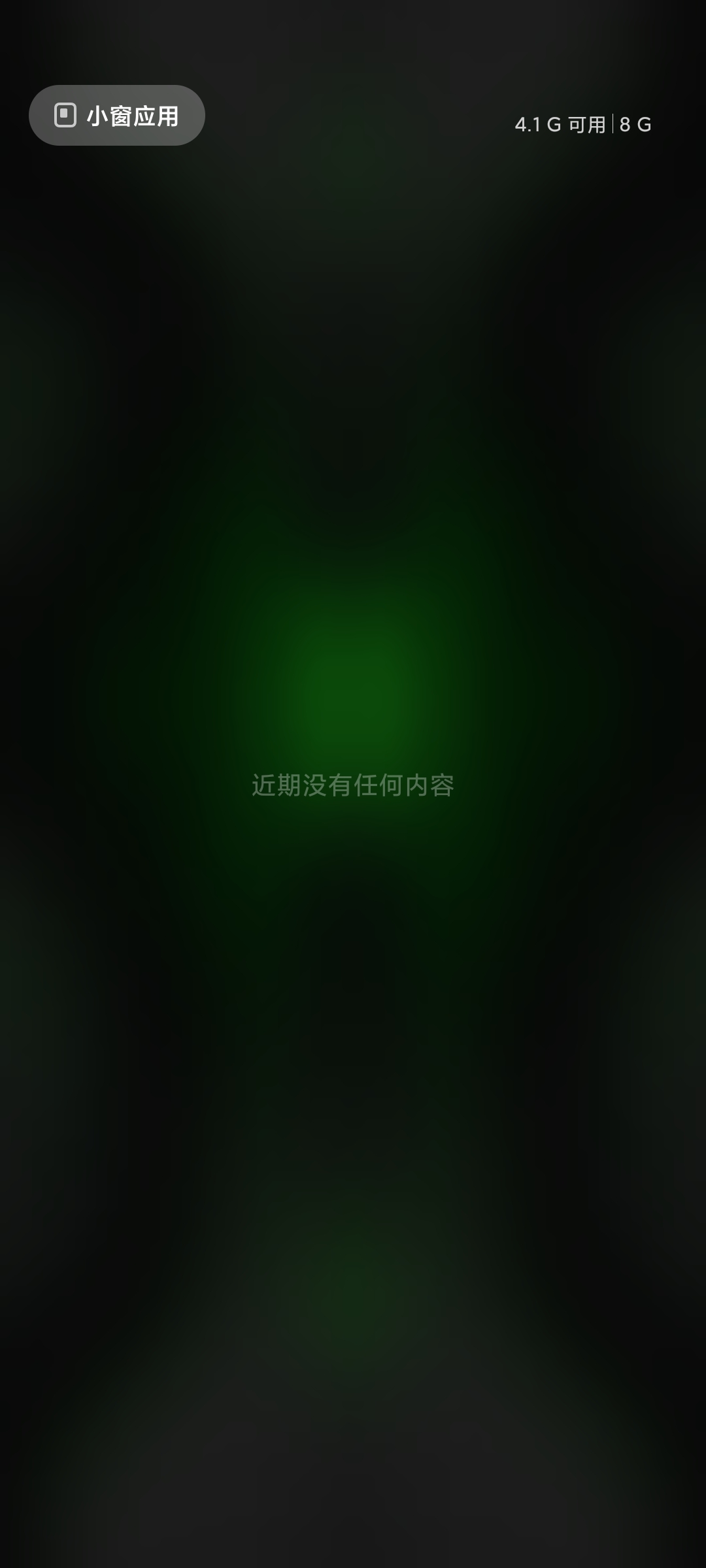Screen dimensions: 706x1568
Task: Open the 小窗应用 floating window apps button
Action: pos(117,116)
